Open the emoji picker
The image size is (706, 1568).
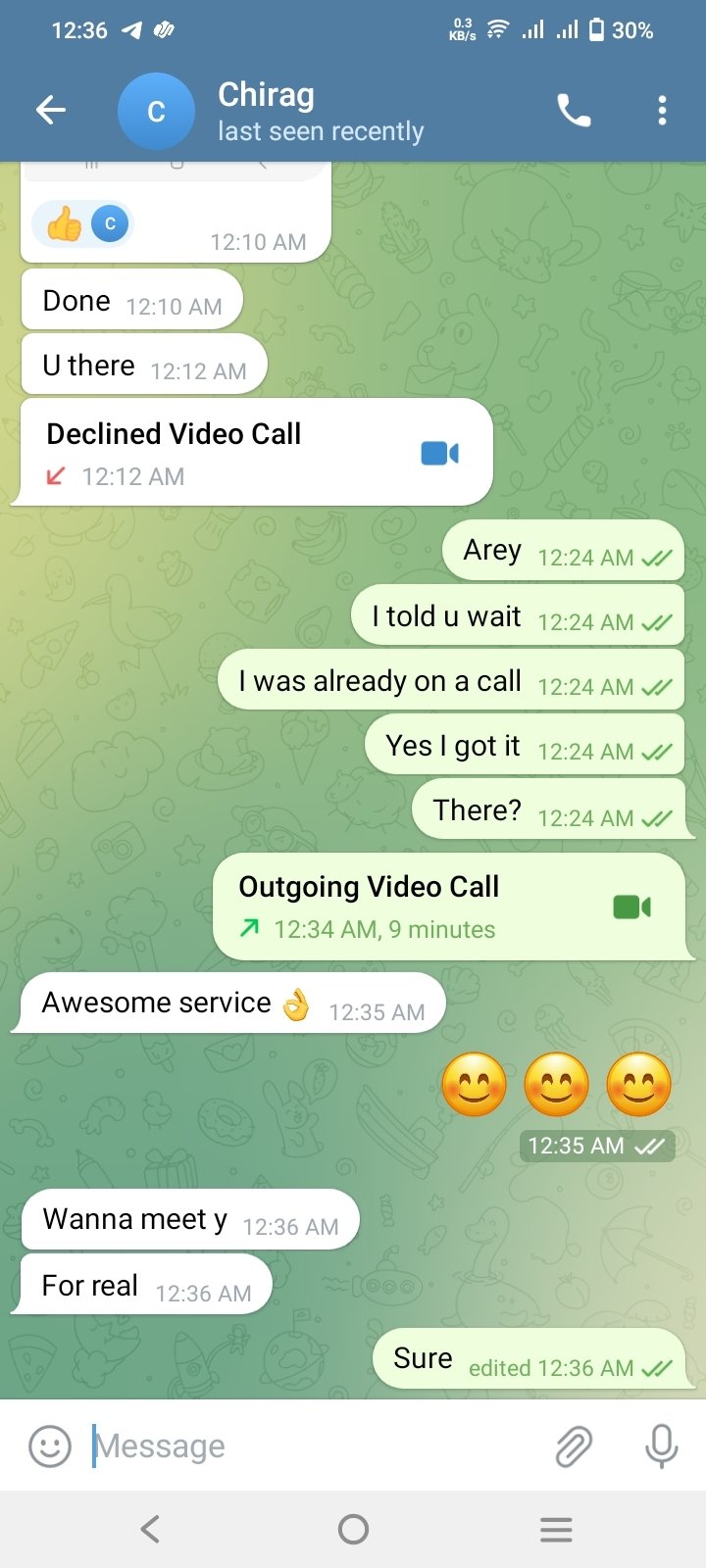[50, 1445]
